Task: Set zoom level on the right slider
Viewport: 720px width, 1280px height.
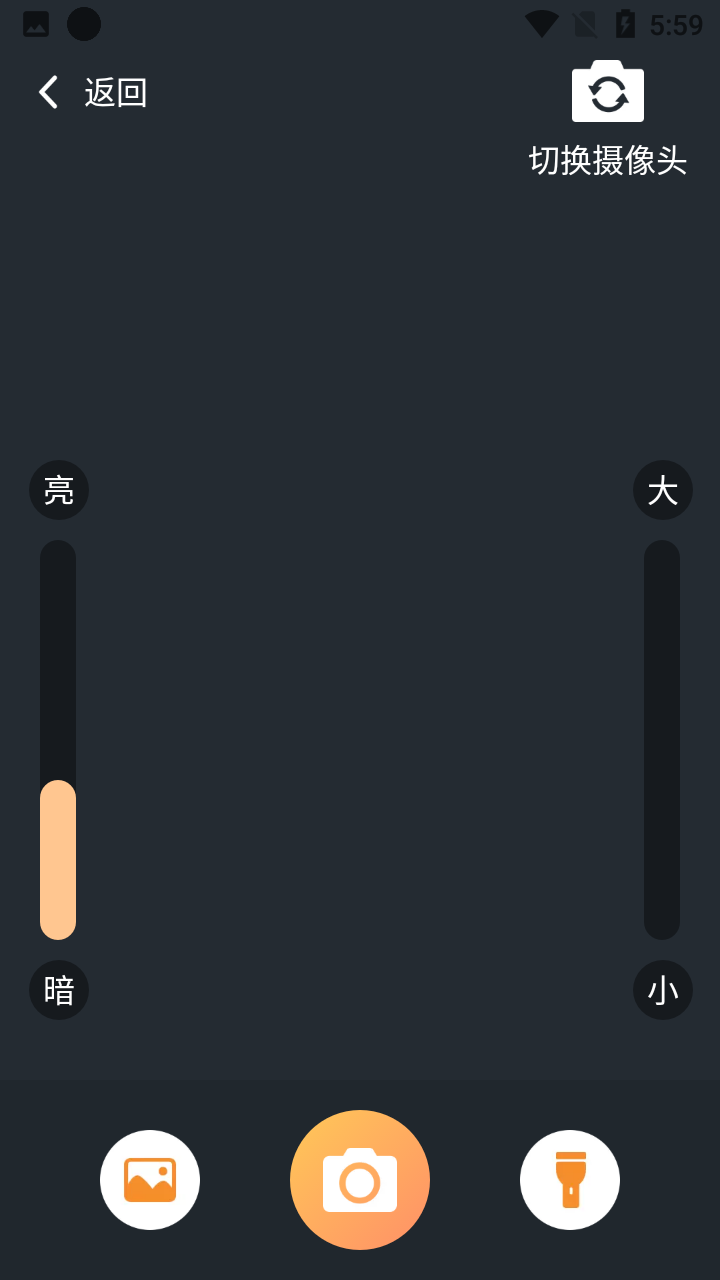Action: (662, 740)
